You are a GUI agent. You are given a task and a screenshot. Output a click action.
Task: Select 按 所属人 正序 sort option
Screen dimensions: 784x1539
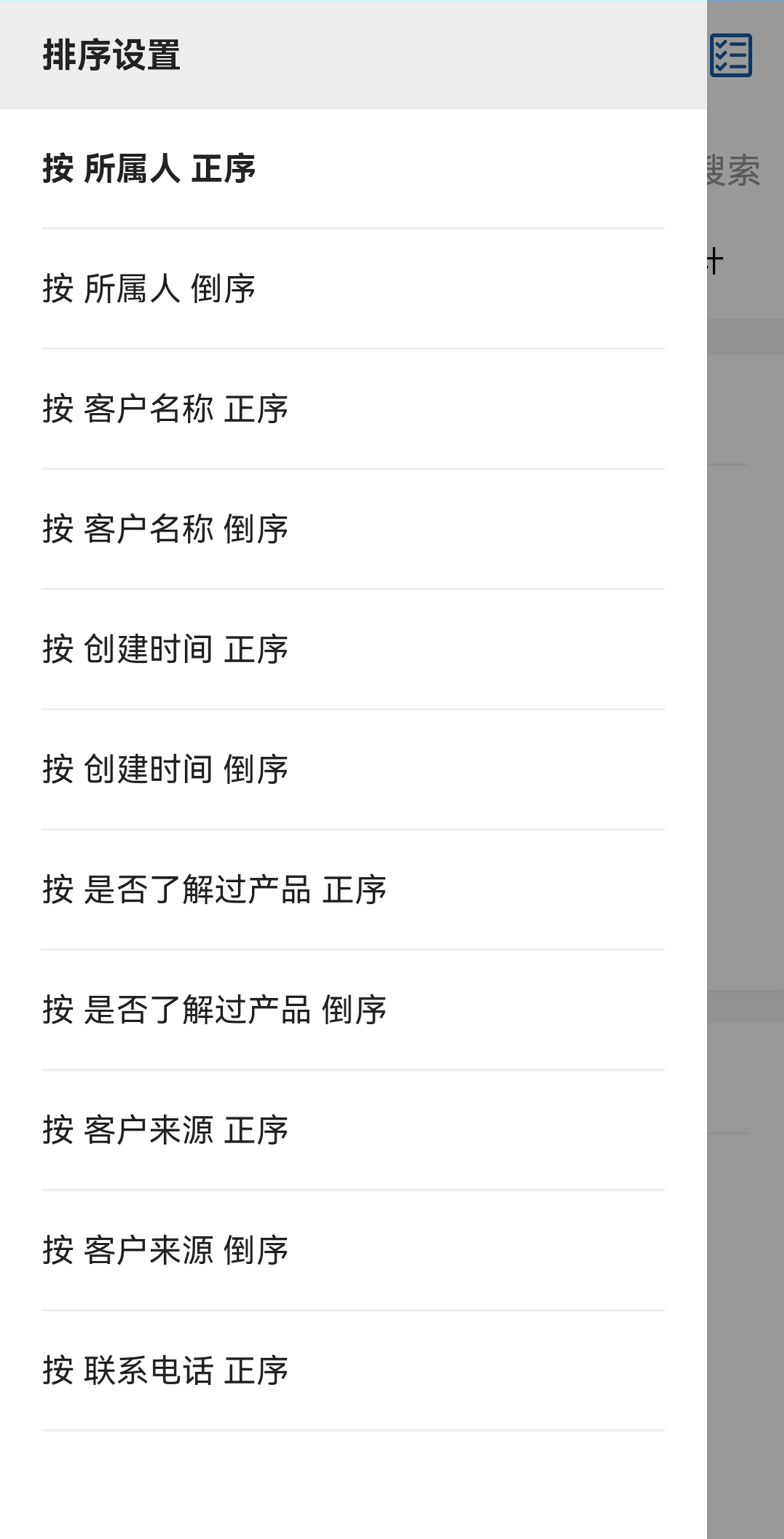point(353,169)
